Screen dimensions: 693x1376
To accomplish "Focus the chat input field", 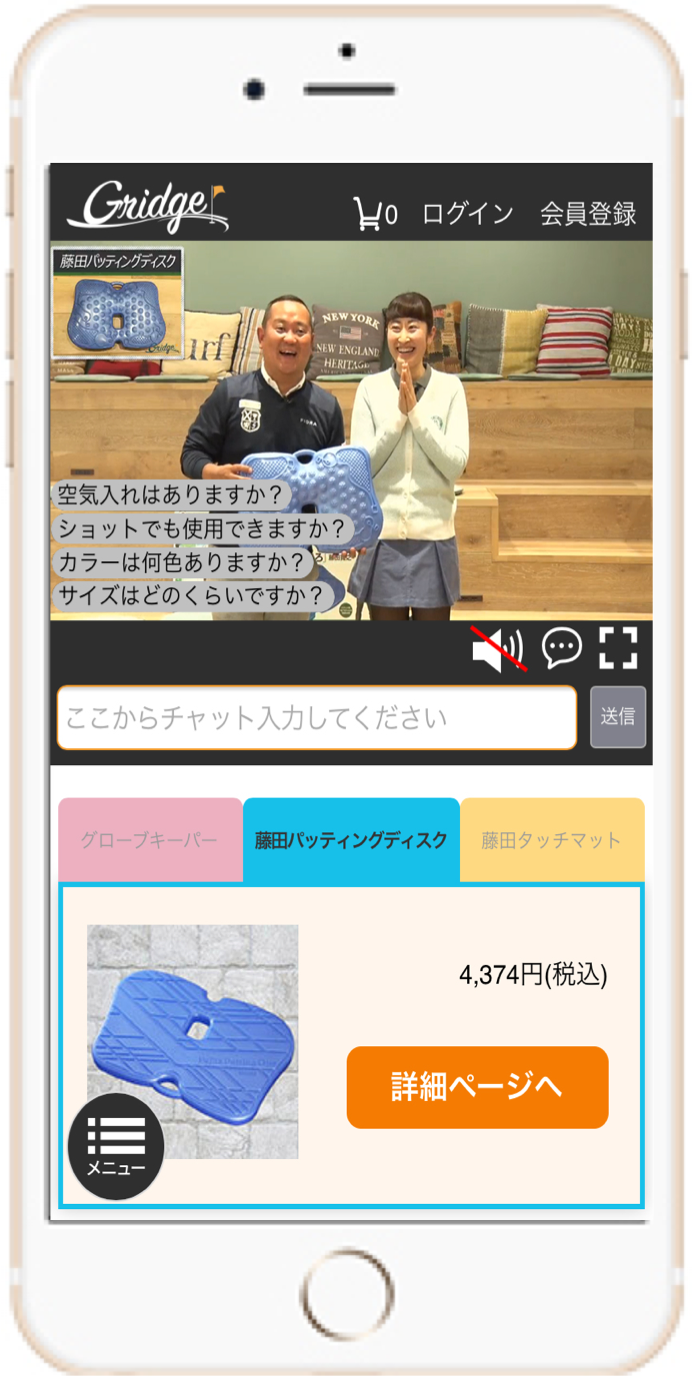I will (317, 718).
